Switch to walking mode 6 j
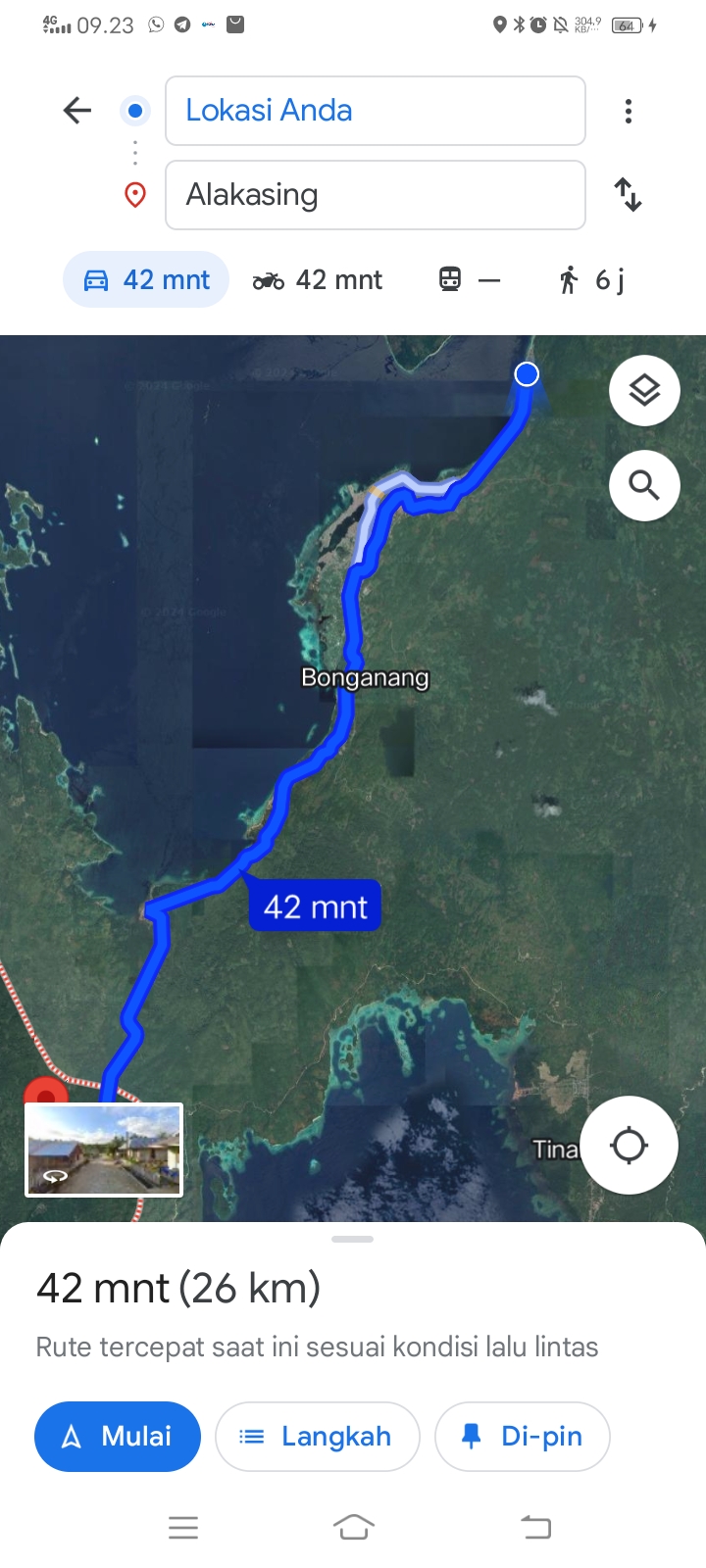This screenshot has width=706, height=1568. 591,280
